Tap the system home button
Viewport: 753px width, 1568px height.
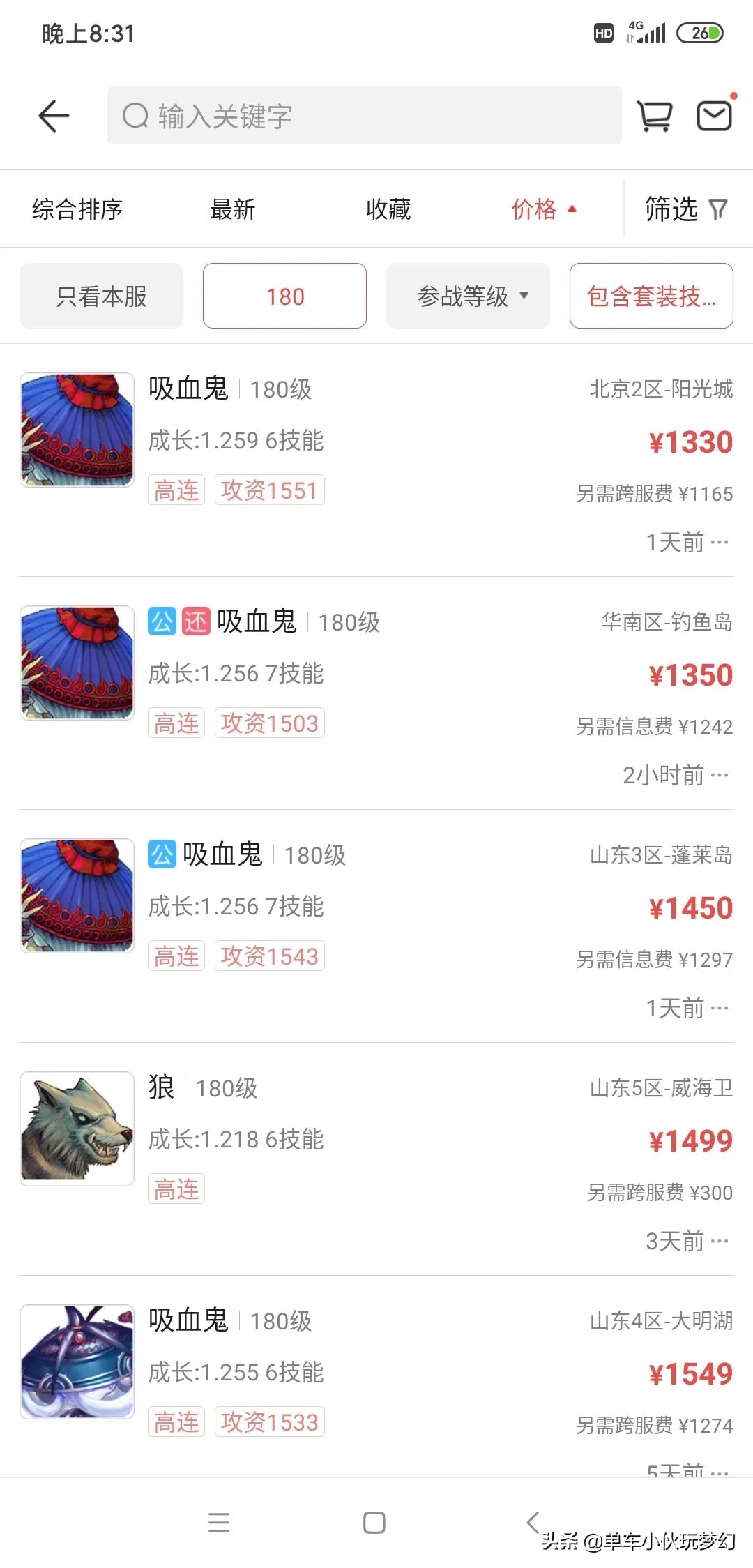374,1523
